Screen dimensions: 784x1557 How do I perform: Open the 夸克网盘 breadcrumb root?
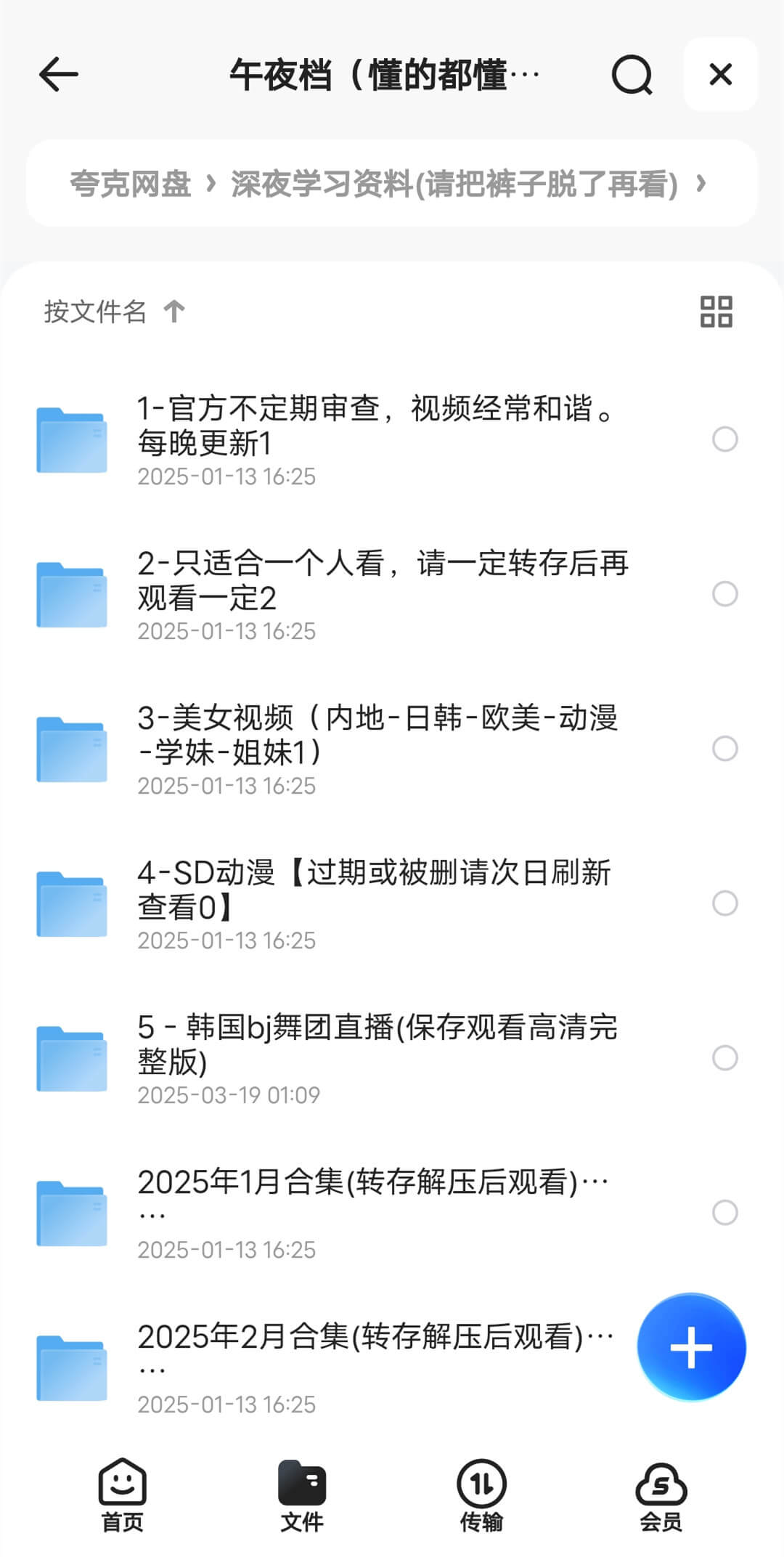pos(131,184)
